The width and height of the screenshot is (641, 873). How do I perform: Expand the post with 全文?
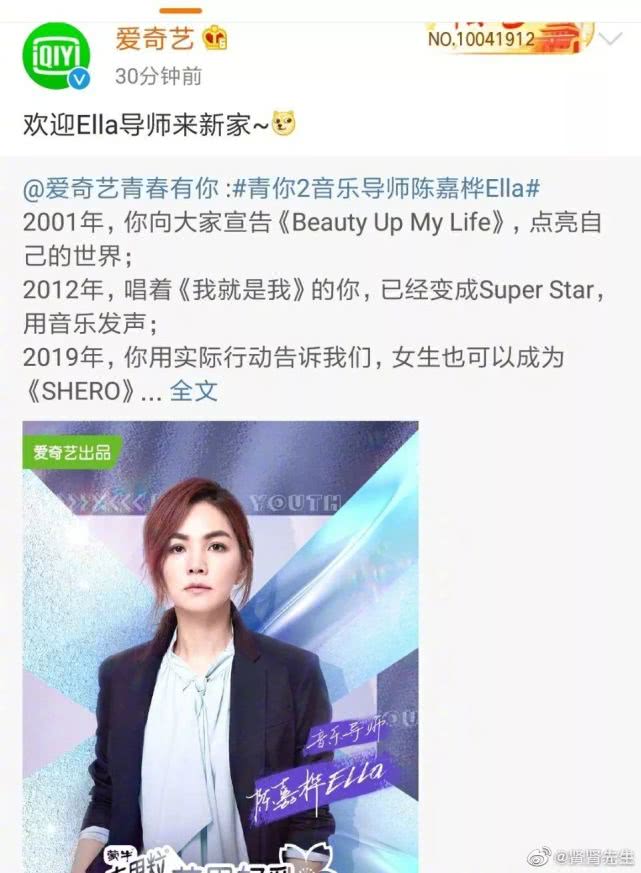tap(193, 390)
